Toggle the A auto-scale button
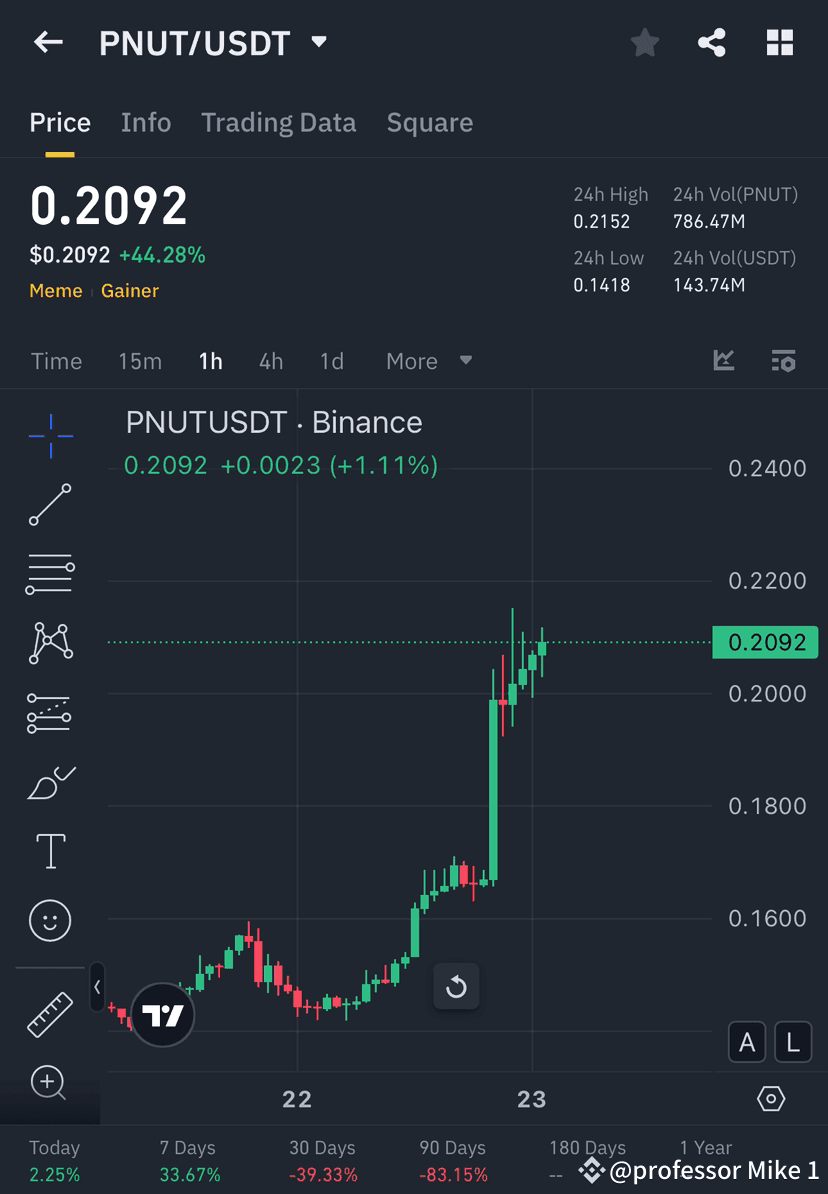Image resolution: width=828 pixels, height=1194 pixels. [747, 1042]
